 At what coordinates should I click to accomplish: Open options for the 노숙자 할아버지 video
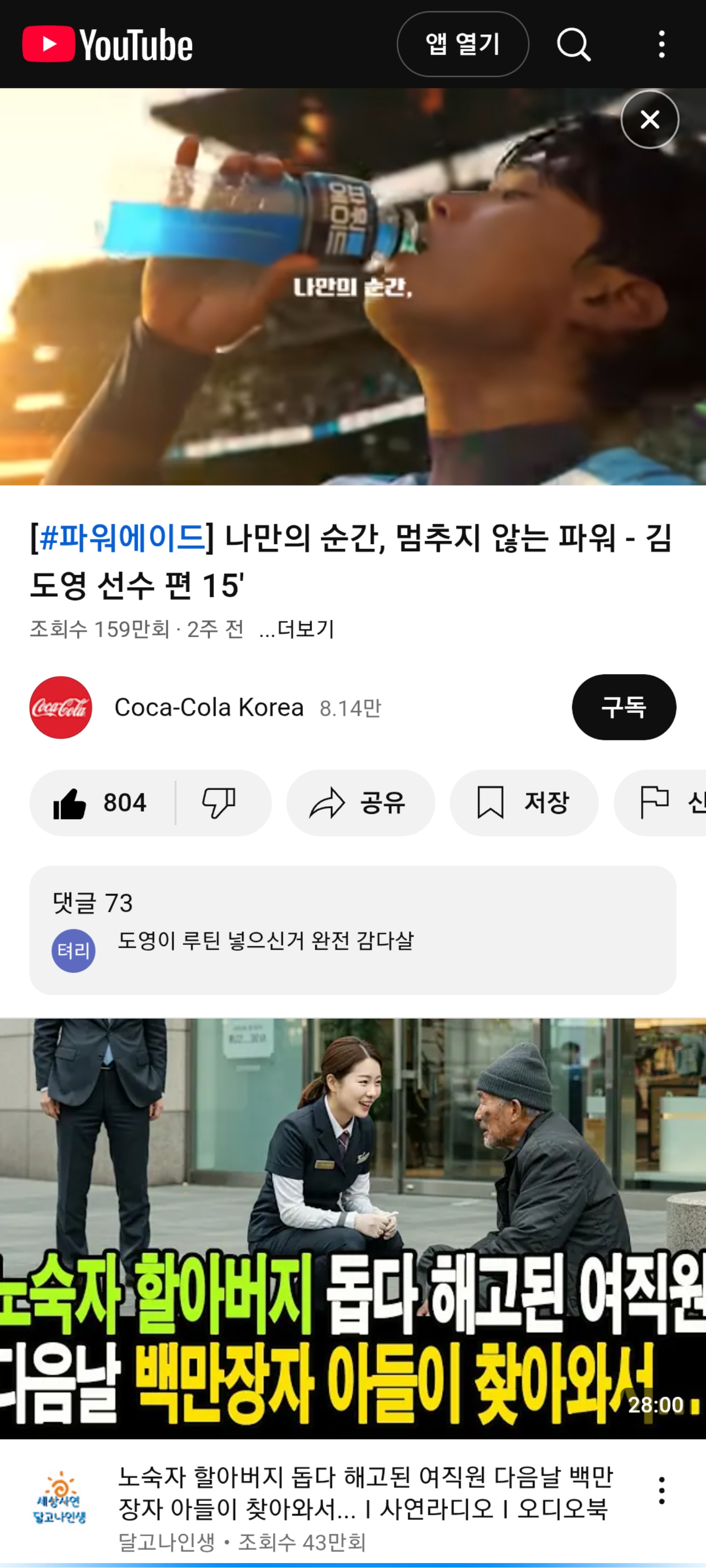coord(661,1491)
